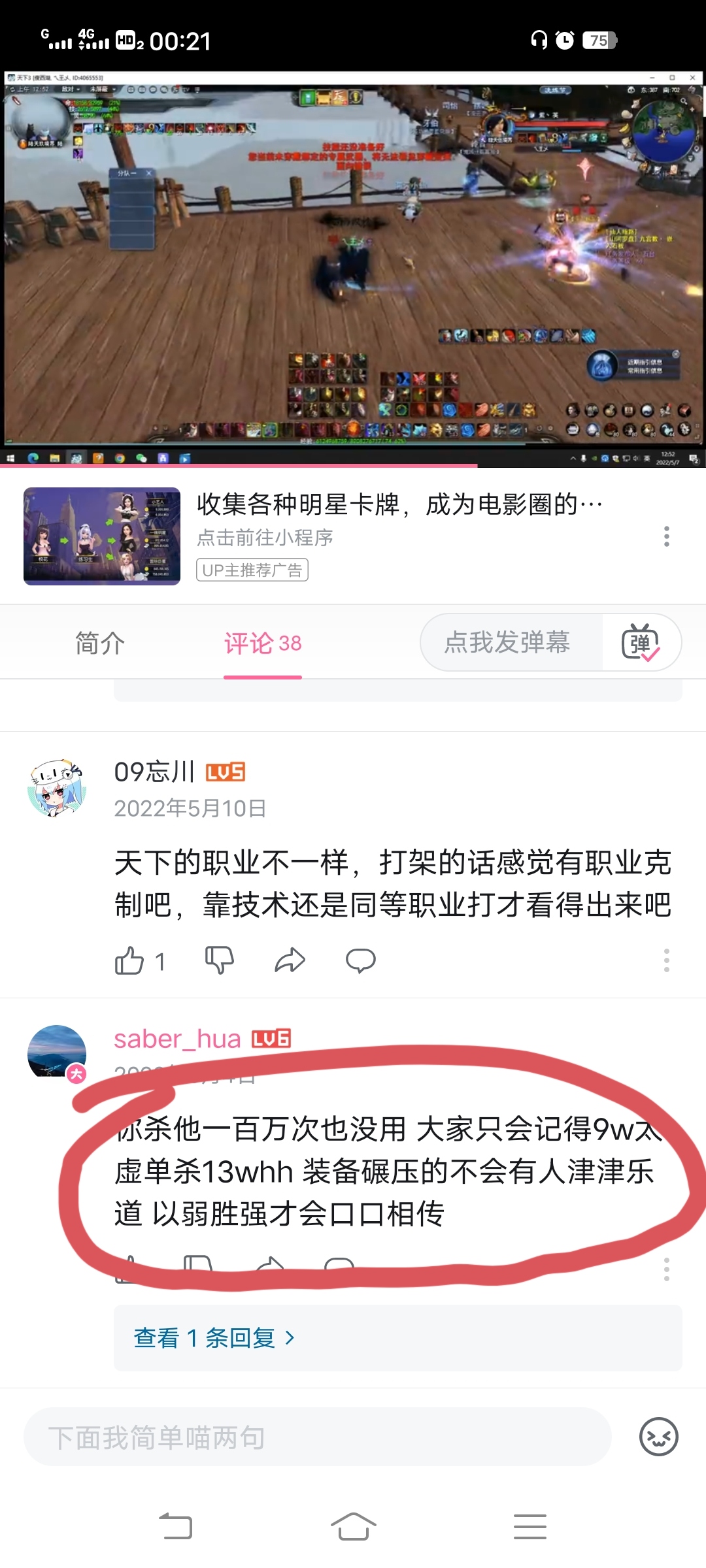The height and width of the screenshot is (1568, 706).
Task: Open more options for saber_hua's comment
Action: pos(666,1269)
